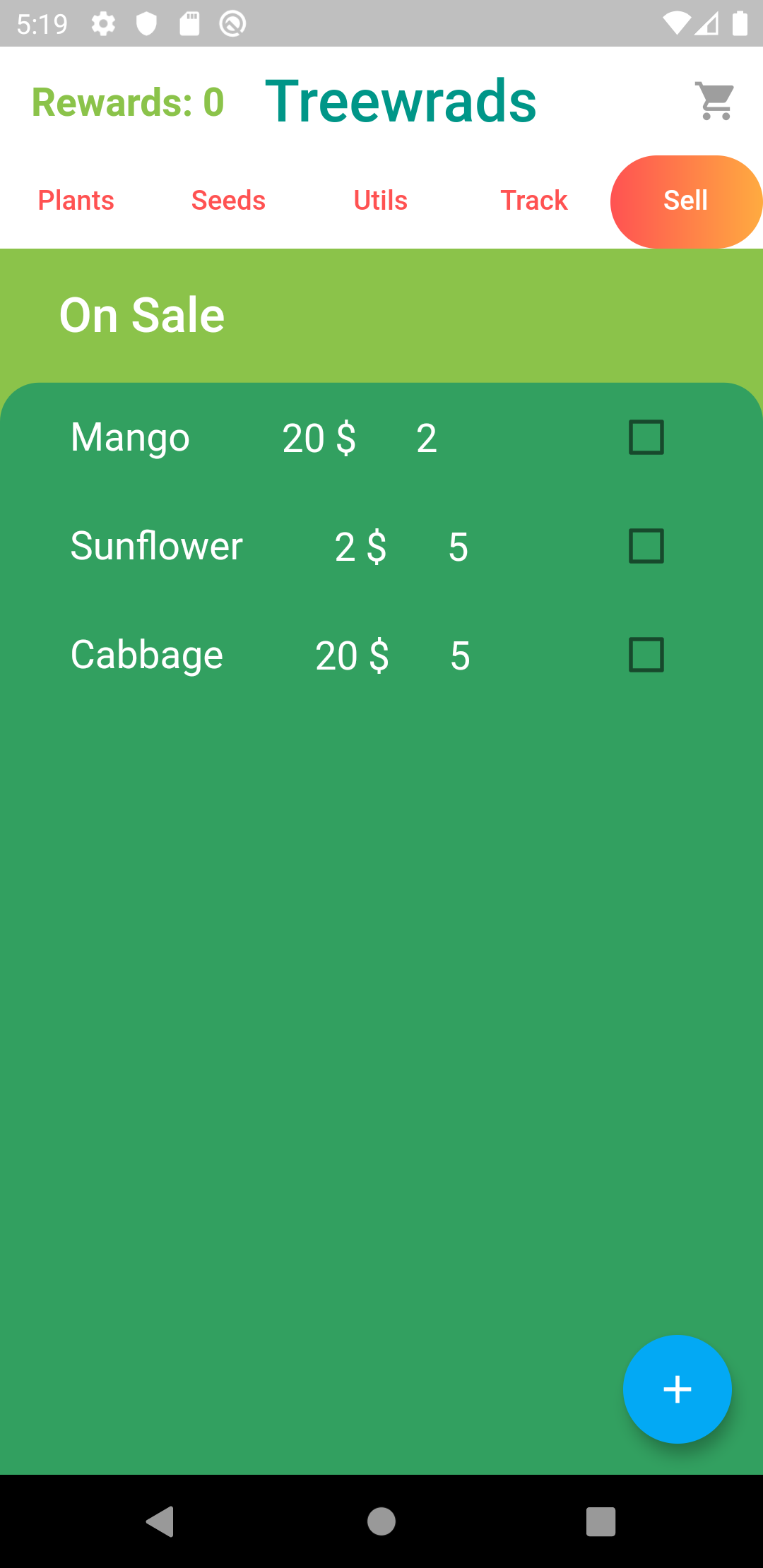The image size is (763, 1568).
Task: Open the shopping cart
Action: tap(716, 102)
